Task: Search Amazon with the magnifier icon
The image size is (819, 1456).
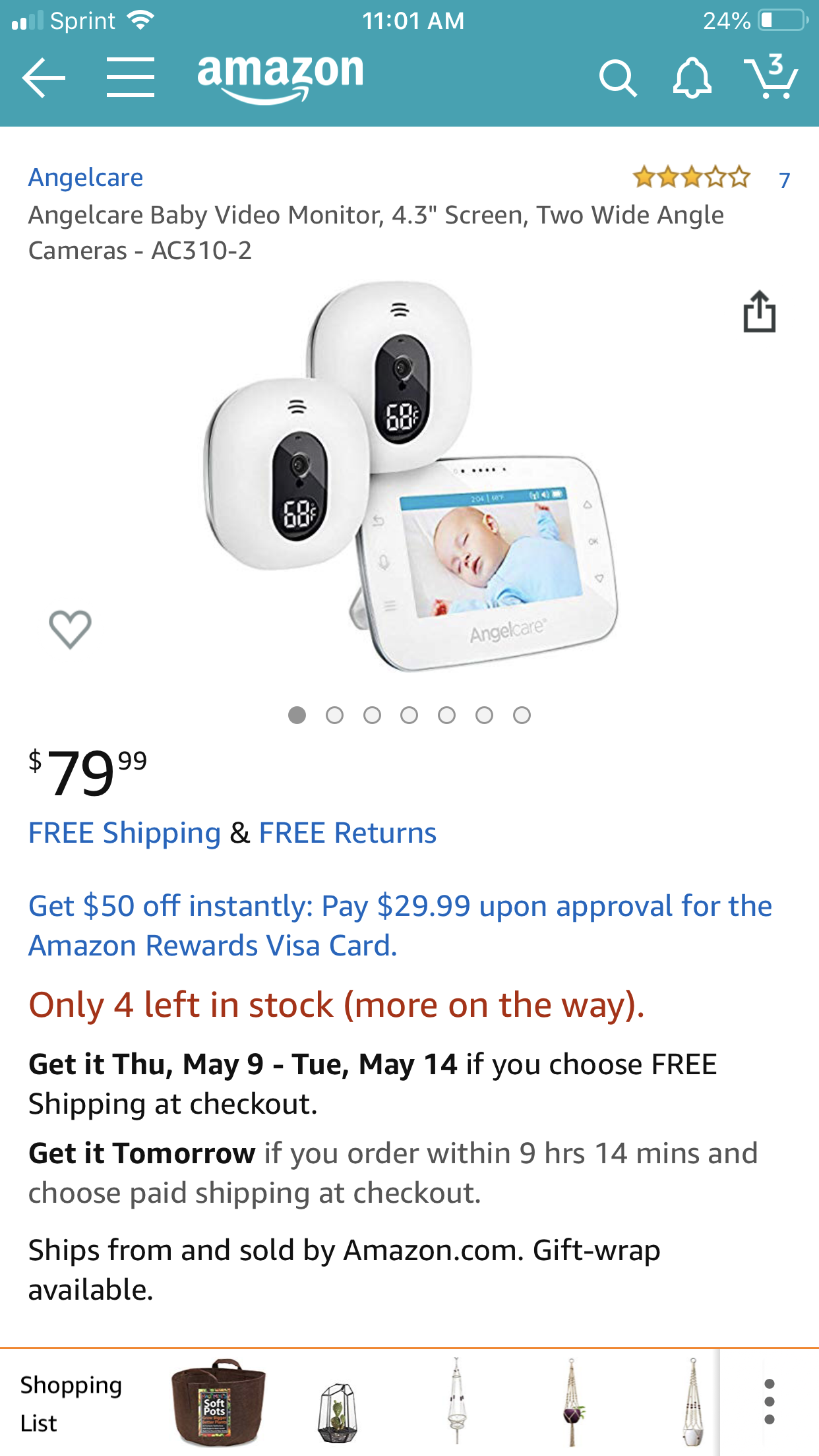Action: tap(617, 79)
